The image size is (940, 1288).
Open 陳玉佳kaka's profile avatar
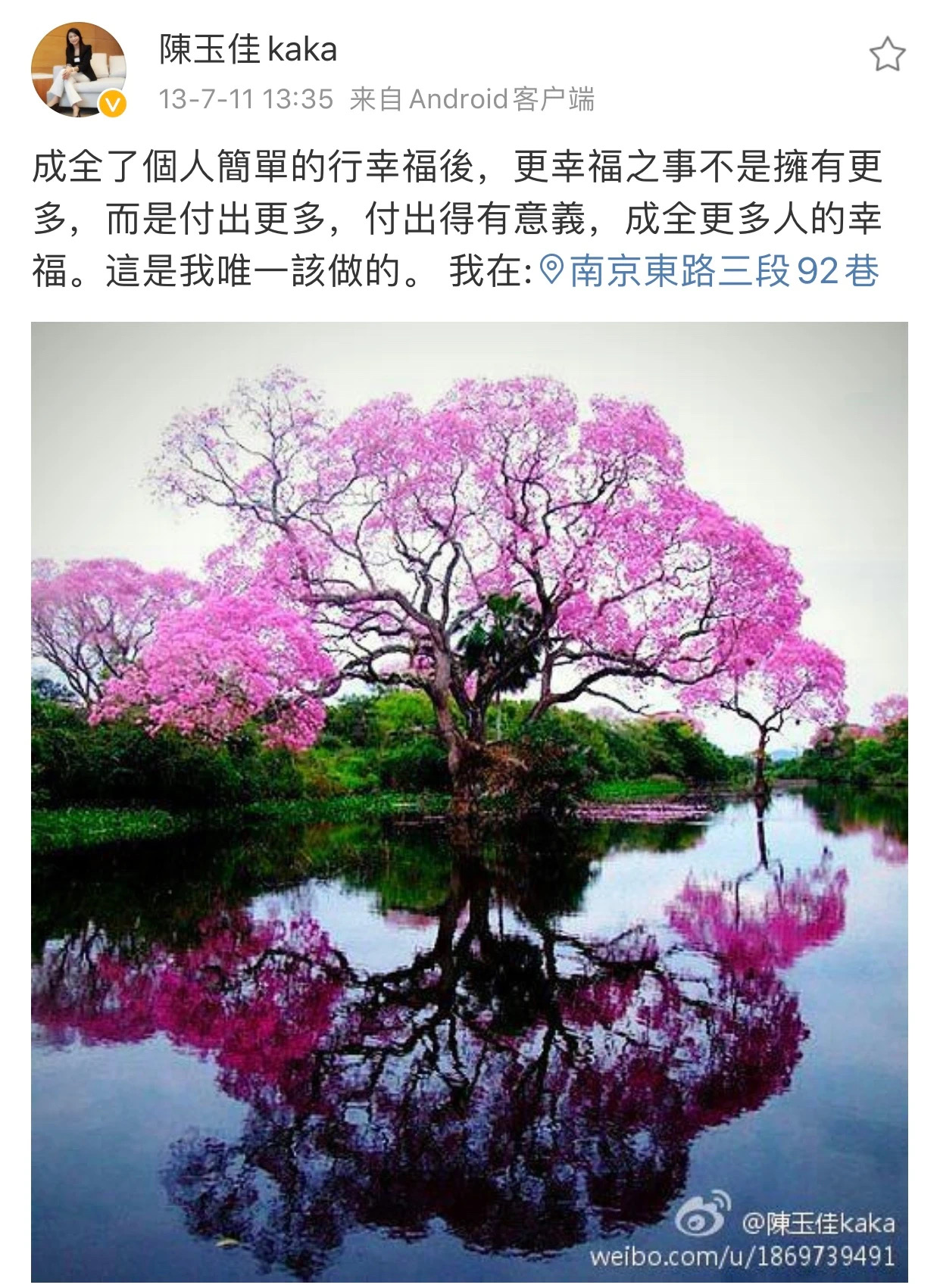[x=78, y=70]
